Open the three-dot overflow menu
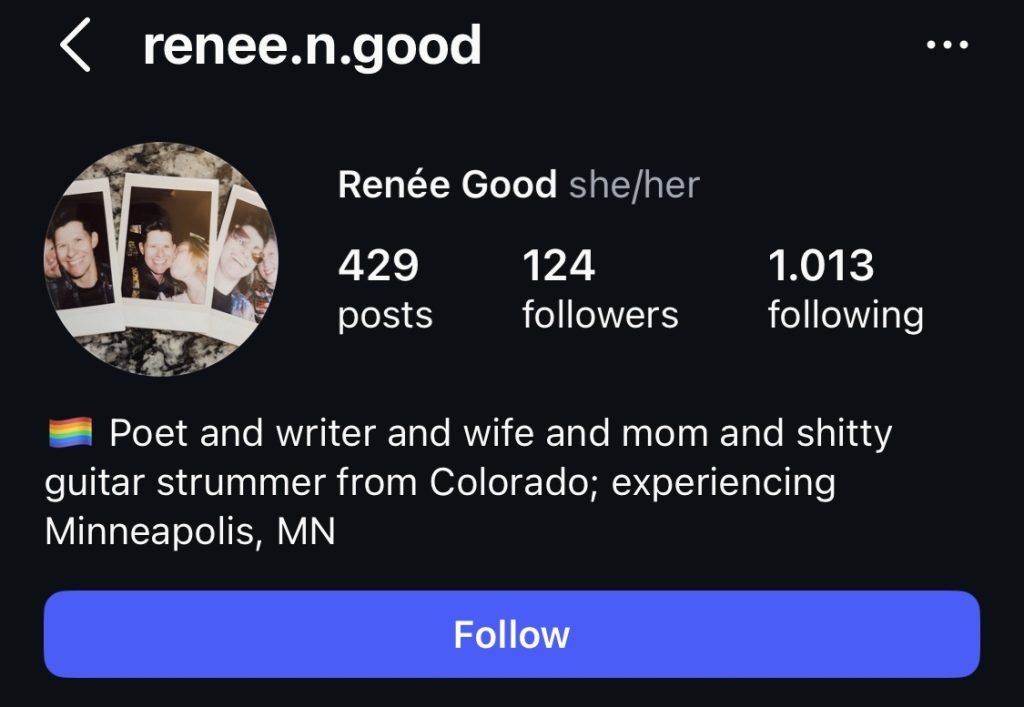Viewport: 1024px width, 707px height. click(947, 46)
